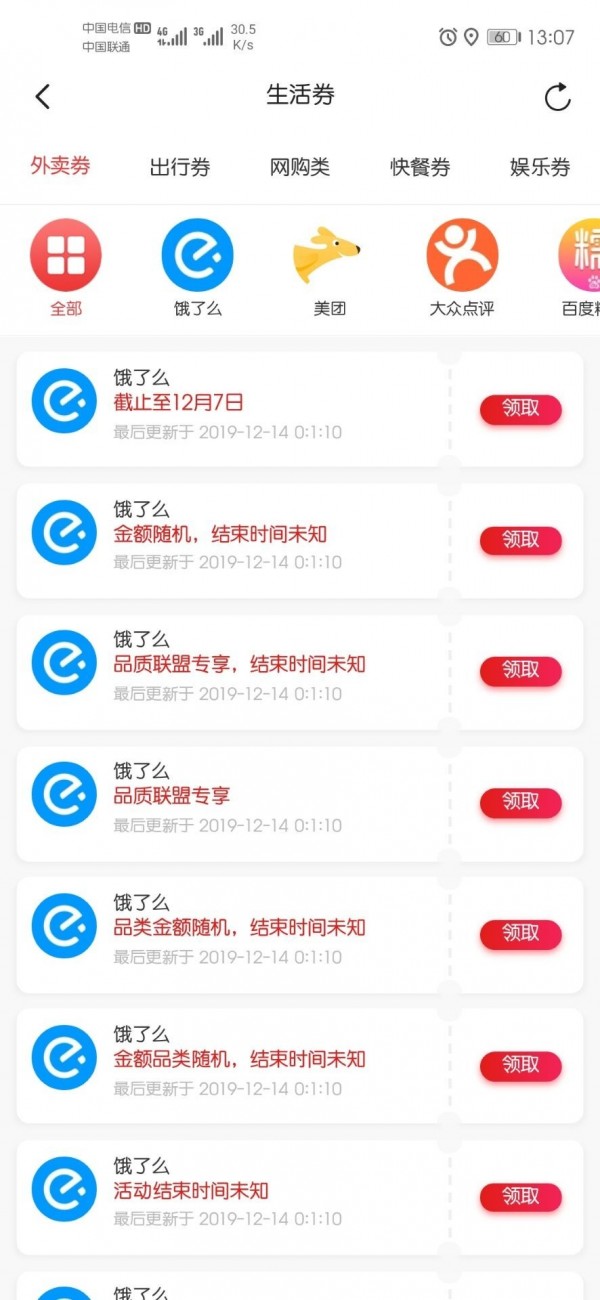Select the 全部 category filter

coord(66,268)
